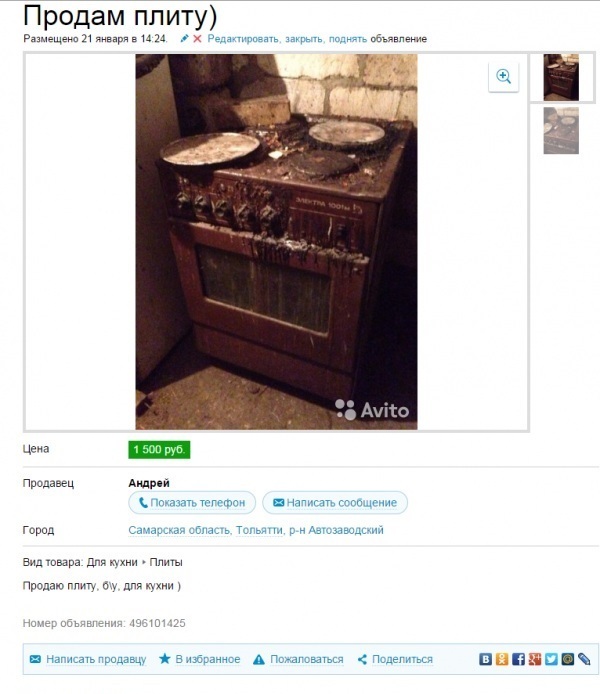Select the second photo thumbnail
This screenshot has height=694, width=600.
560,130
